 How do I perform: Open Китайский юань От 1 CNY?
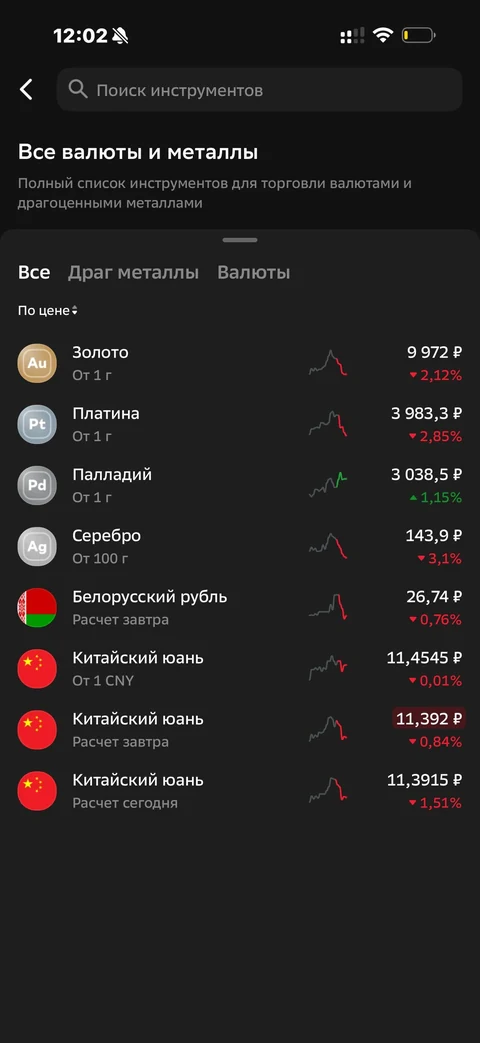pyautogui.click(x=240, y=669)
